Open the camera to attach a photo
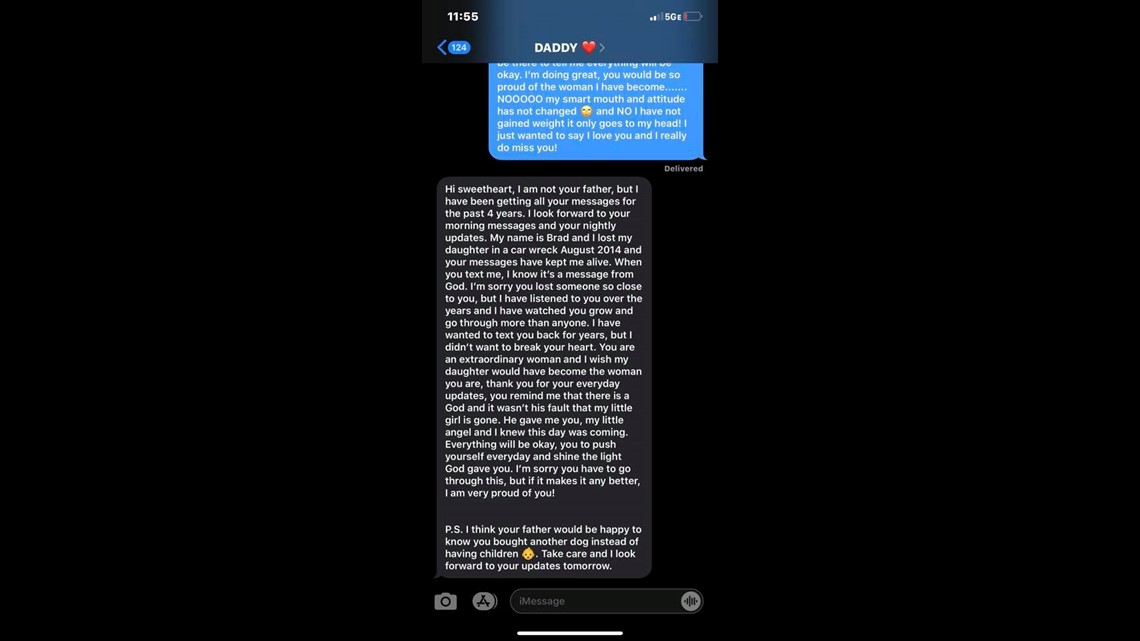This screenshot has width=1140, height=641. tap(445, 601)
